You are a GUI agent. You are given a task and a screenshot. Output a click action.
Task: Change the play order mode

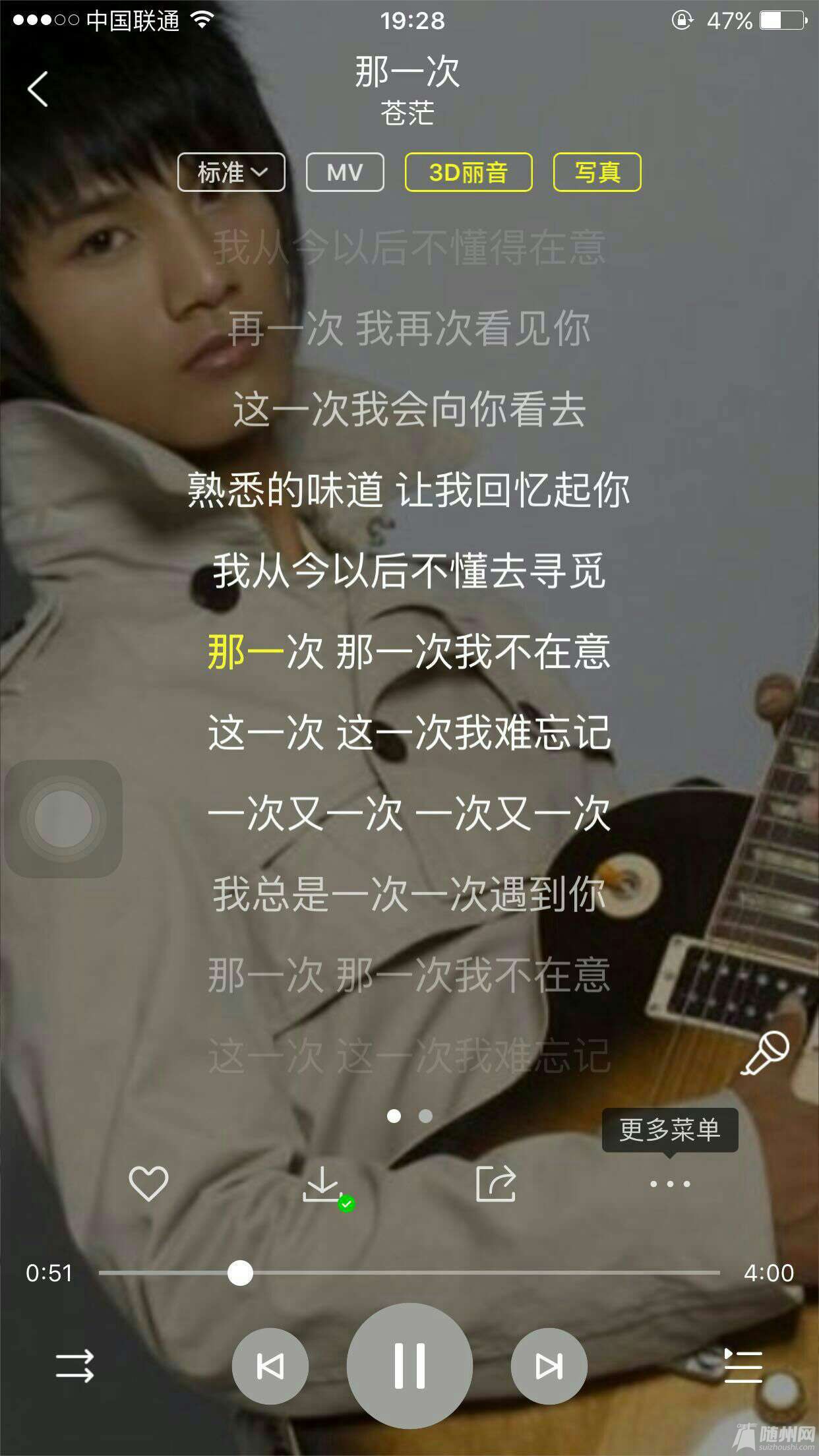click(x=75, y=1366)
